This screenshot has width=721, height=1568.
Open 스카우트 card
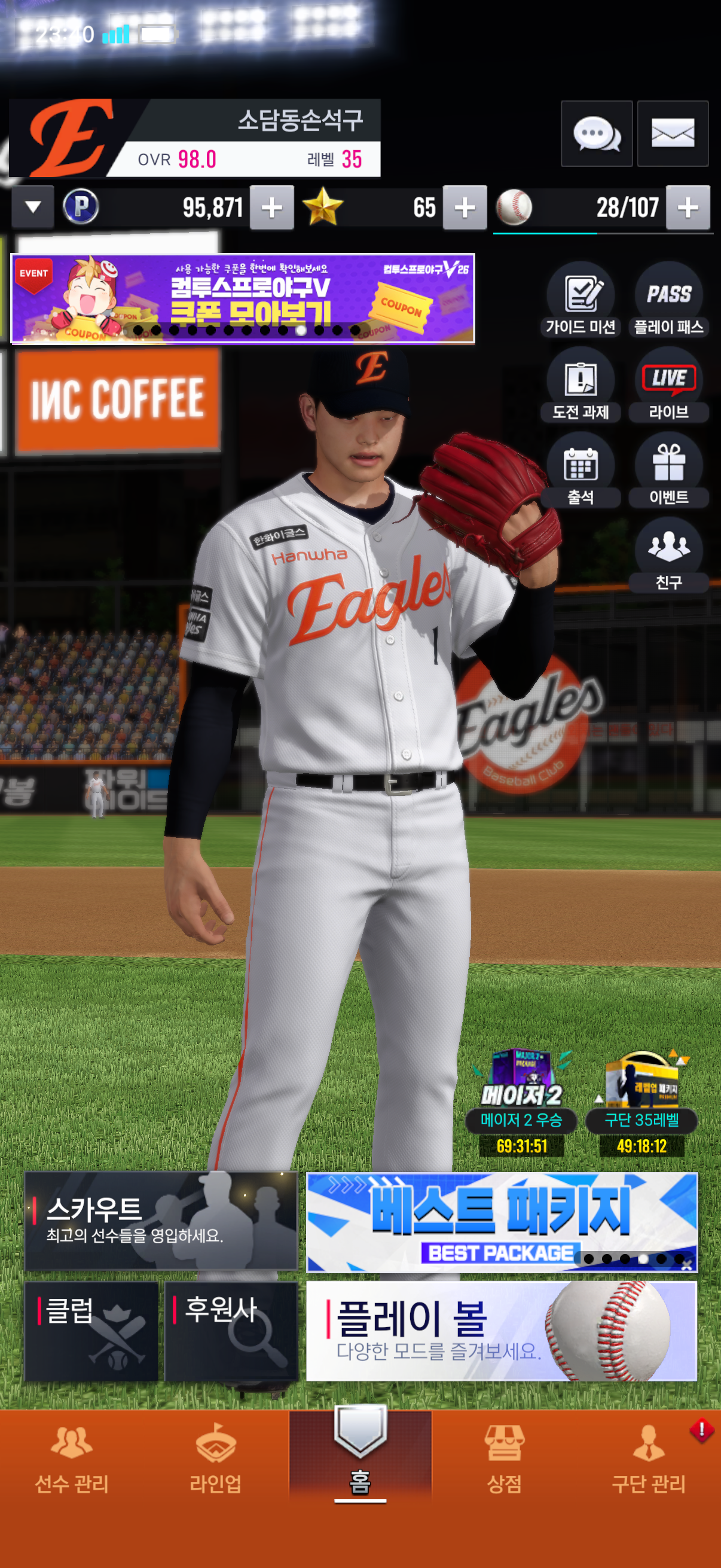coord(161,1221)
